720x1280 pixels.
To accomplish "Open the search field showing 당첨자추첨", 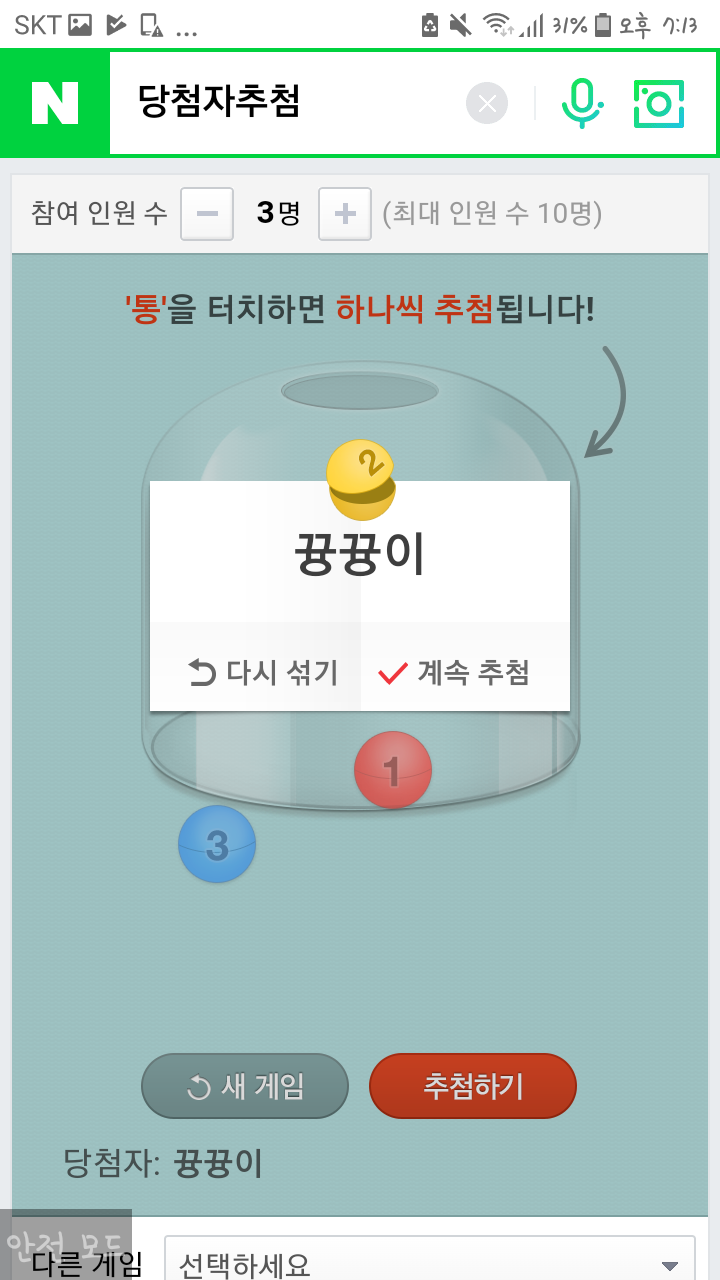I will (x=290, y=103).
